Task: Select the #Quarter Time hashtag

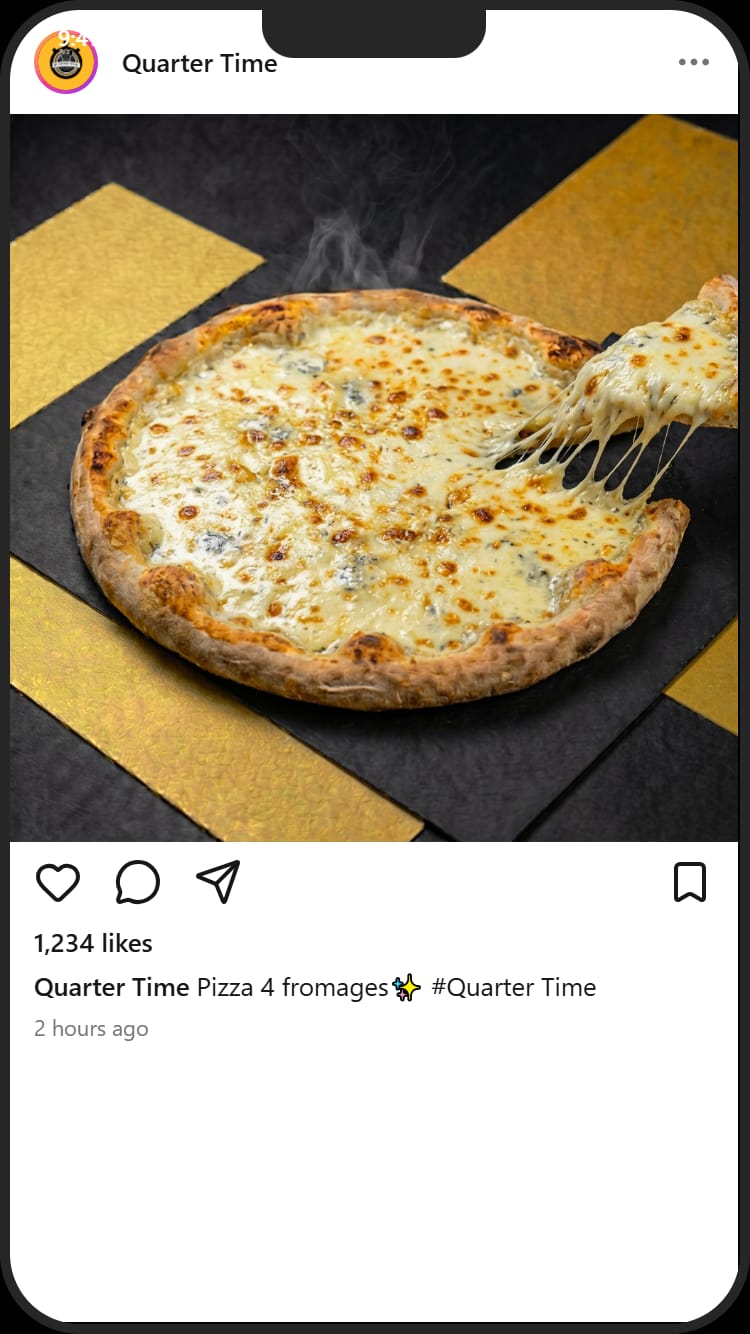Action: click(x=516, y=987)
